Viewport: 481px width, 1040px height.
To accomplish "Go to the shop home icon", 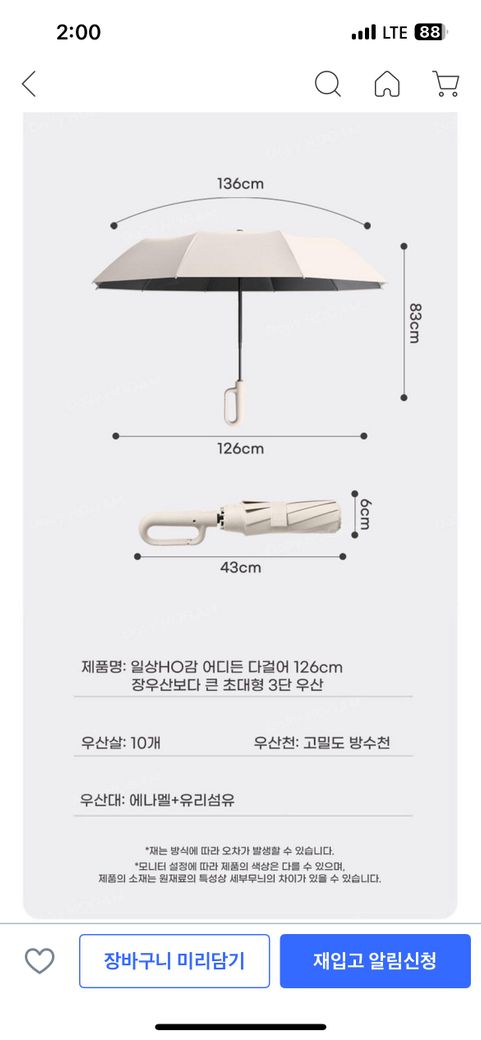I will click(387, 84).
